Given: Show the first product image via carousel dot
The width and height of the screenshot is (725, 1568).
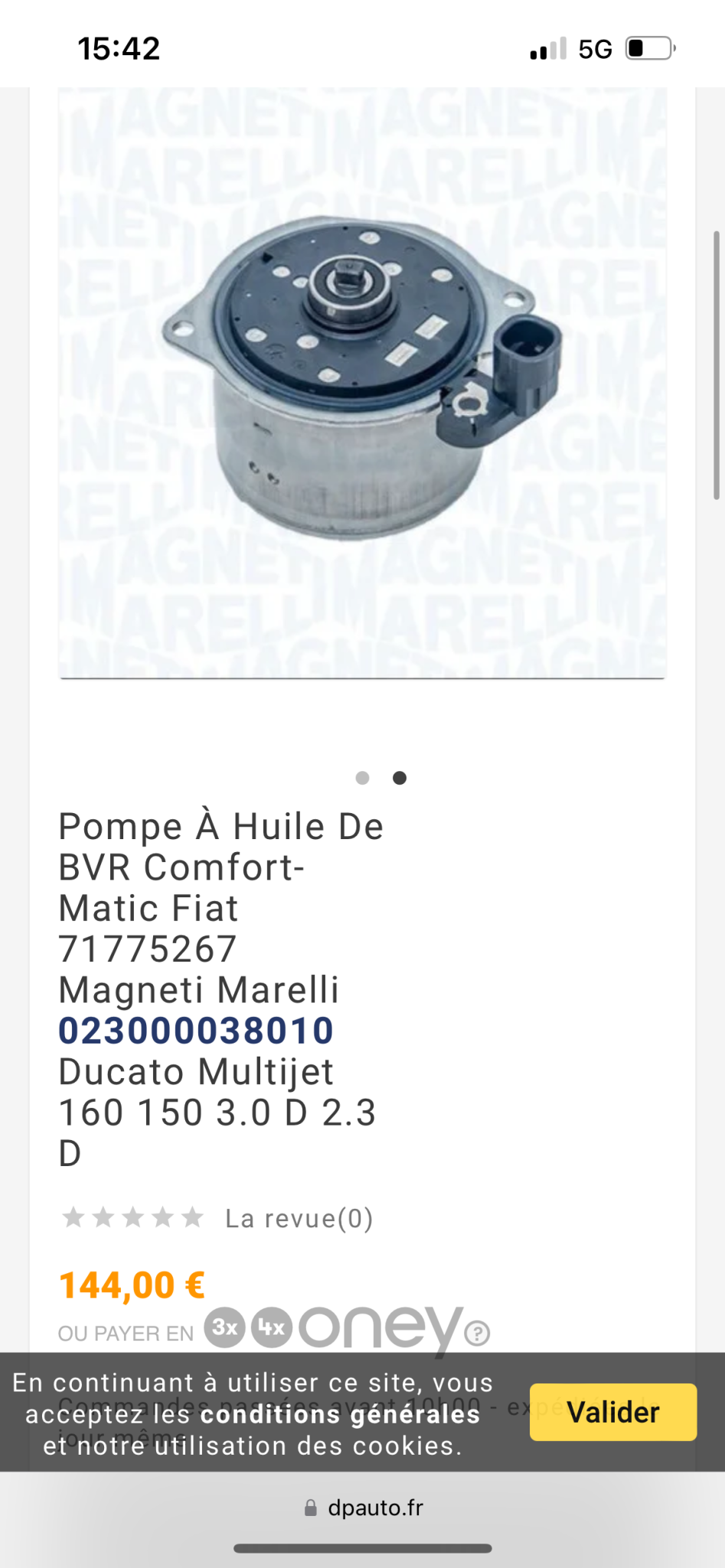Looking at the screenshot, I should (x=362, y=778).
